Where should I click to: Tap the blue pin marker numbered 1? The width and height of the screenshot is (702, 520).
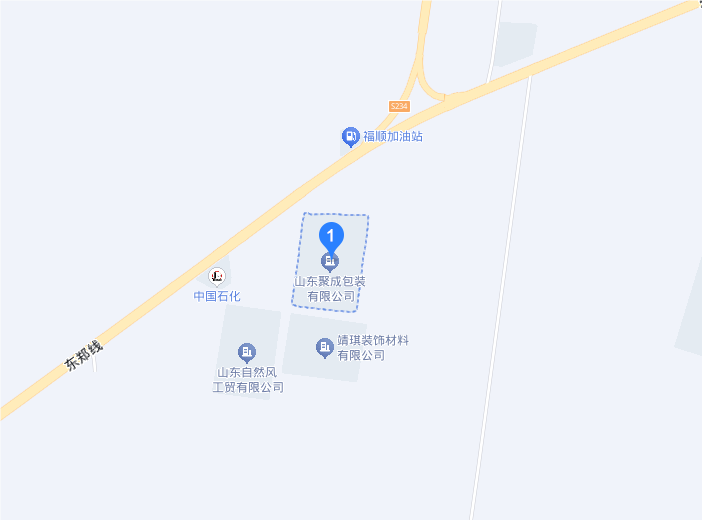[x=331, y=236]
